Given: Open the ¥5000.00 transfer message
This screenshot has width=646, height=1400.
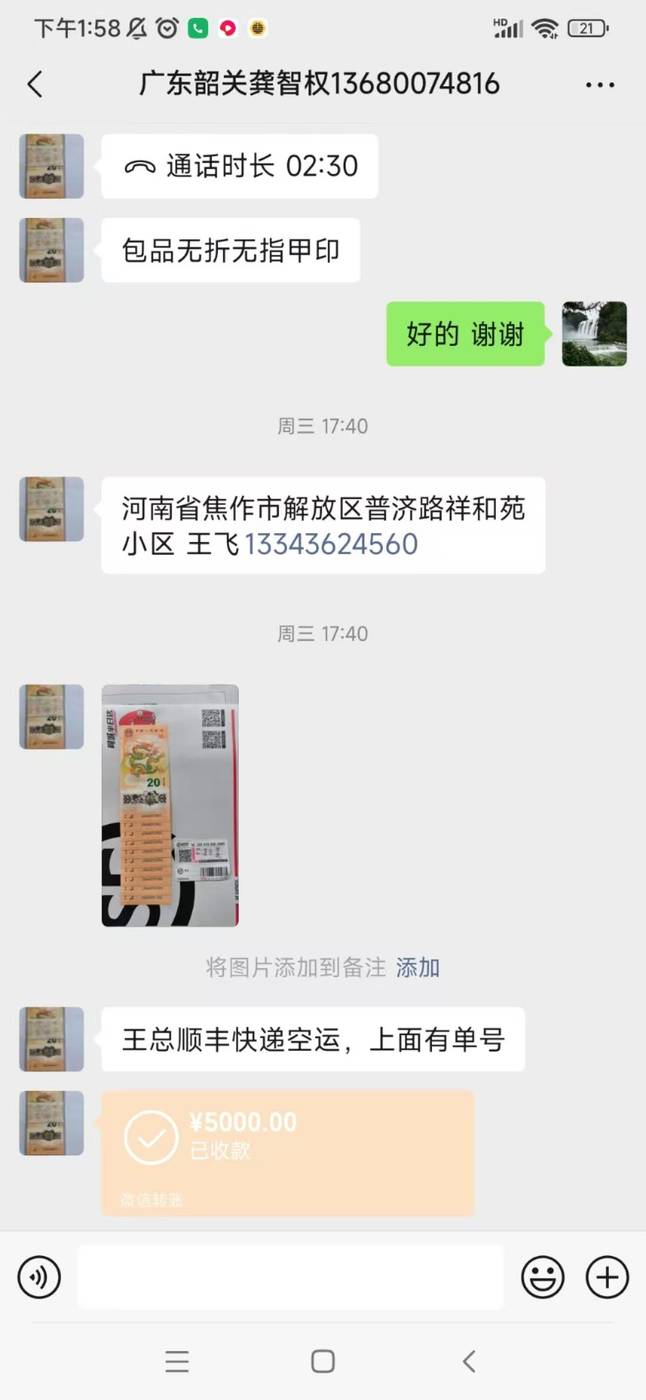Looking at the screenshot, I should tap(288, 1153).
